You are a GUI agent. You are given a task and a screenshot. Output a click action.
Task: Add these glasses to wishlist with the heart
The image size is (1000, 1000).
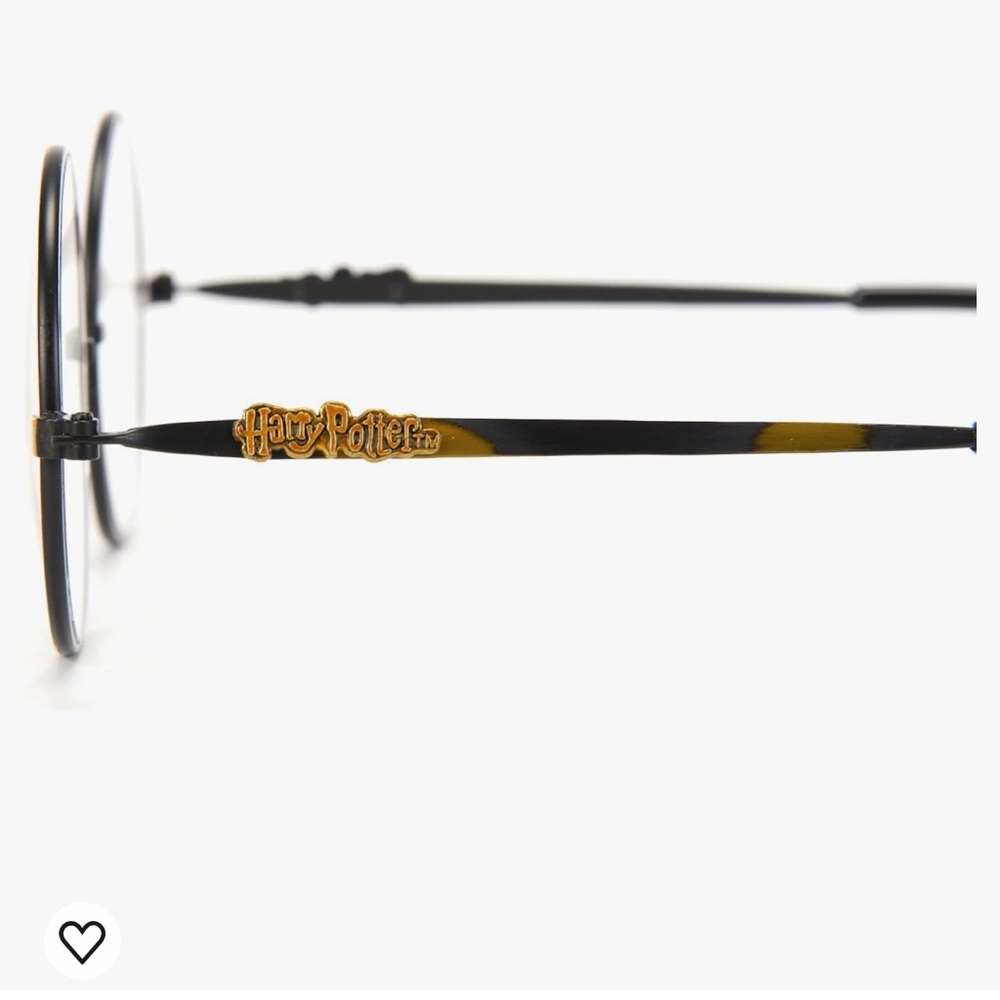click(82, 941)
